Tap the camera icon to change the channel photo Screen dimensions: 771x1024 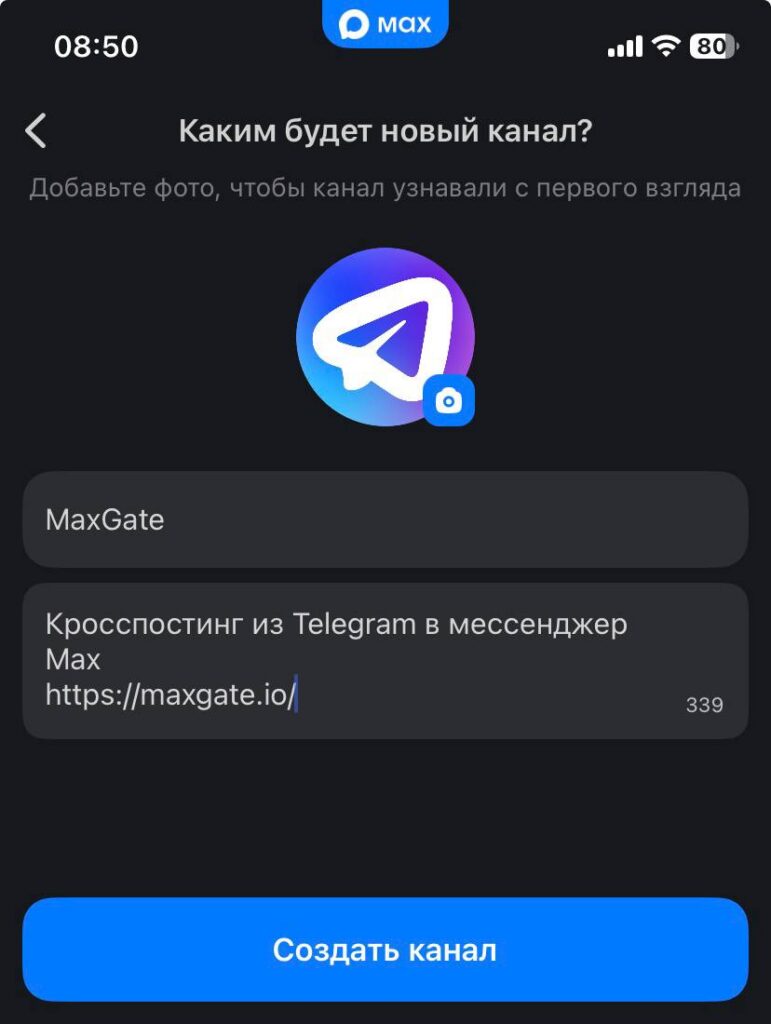pyautogui.click(x=449, y=401)
